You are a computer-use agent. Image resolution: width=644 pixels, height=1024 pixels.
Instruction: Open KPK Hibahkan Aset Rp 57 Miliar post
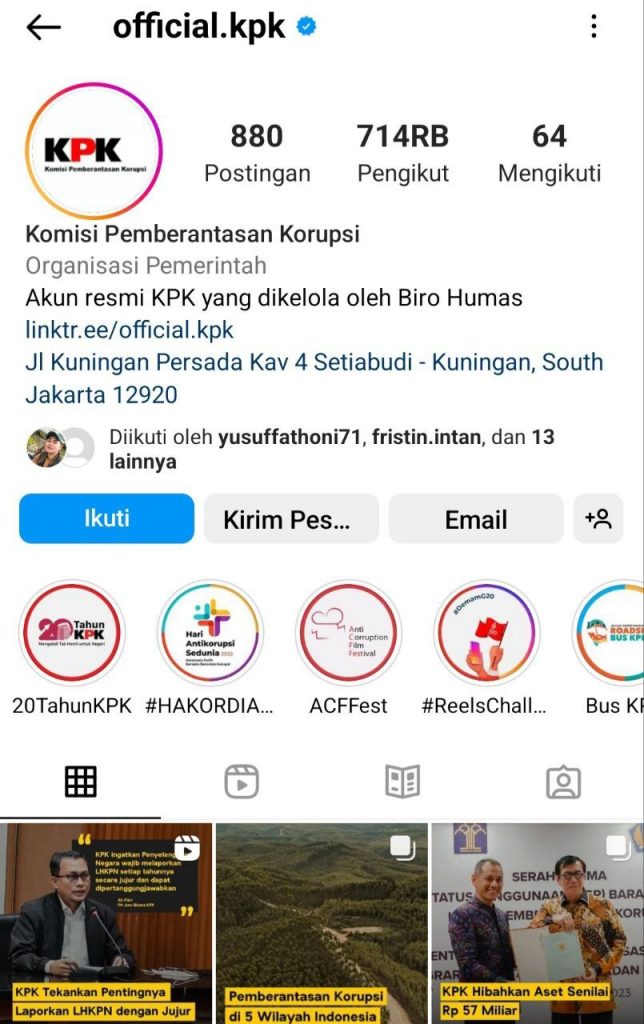point(537,922)
